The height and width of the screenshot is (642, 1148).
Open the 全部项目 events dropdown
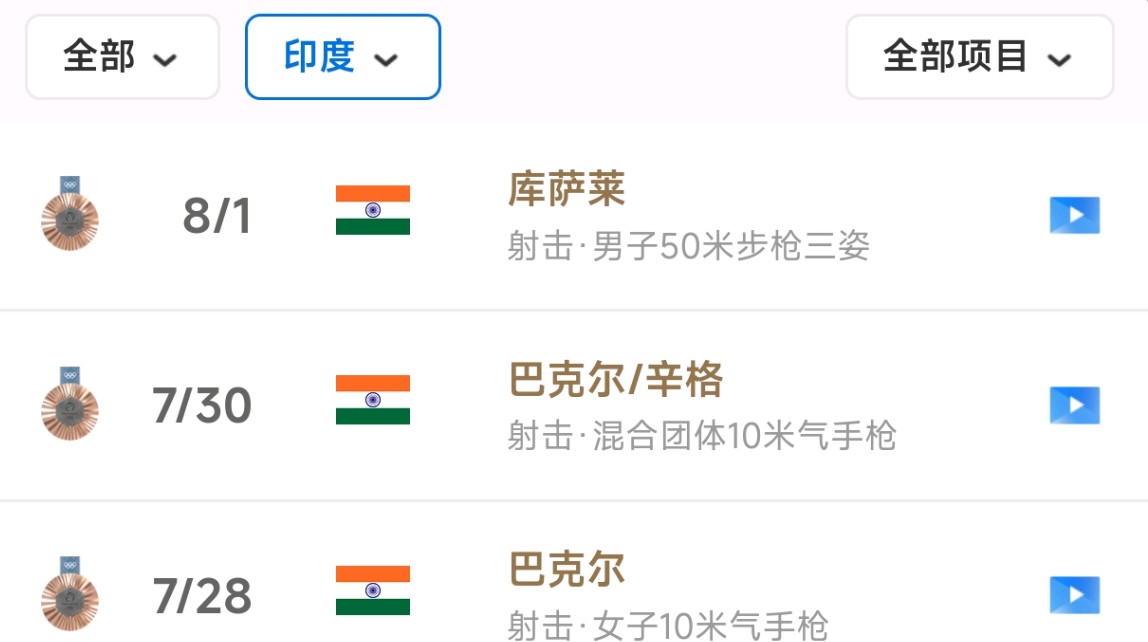point(979,57)
